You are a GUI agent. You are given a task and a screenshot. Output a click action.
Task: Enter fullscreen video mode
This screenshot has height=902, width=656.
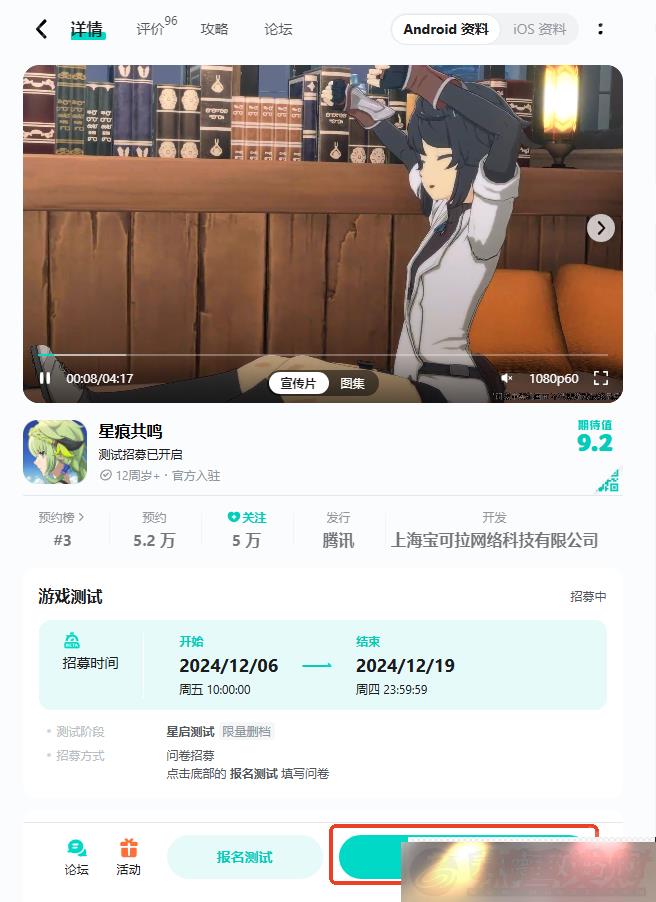pos(601,378)
